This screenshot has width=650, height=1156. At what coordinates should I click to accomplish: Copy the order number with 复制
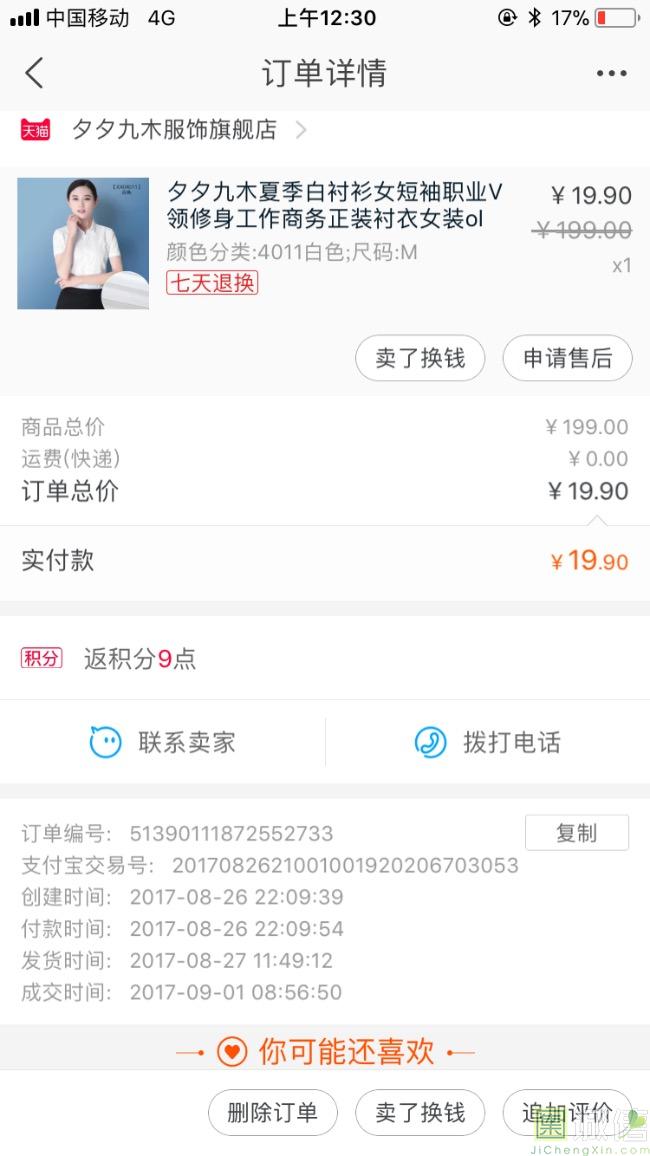(x=576, y=832)
